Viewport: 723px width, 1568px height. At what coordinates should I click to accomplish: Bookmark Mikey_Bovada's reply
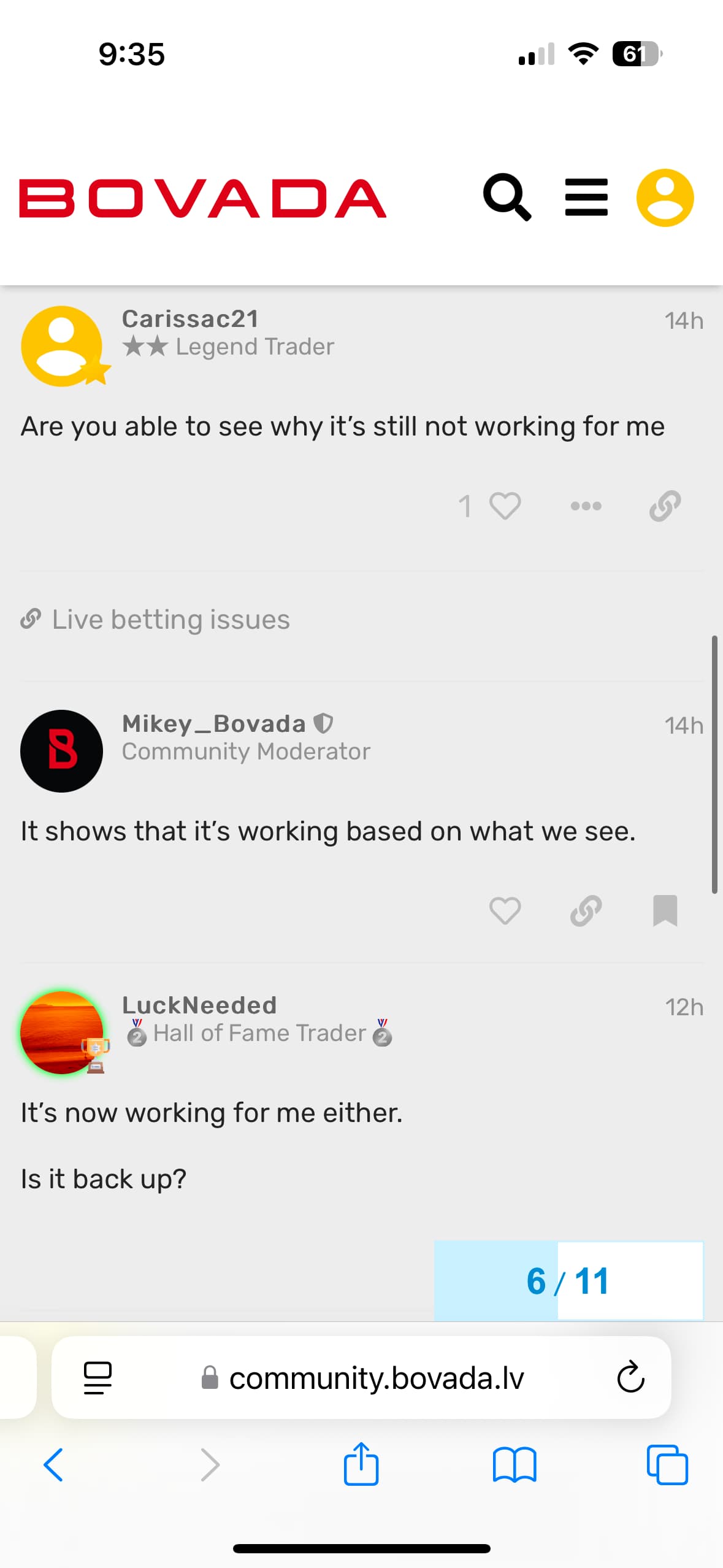[x=665, y=910]
